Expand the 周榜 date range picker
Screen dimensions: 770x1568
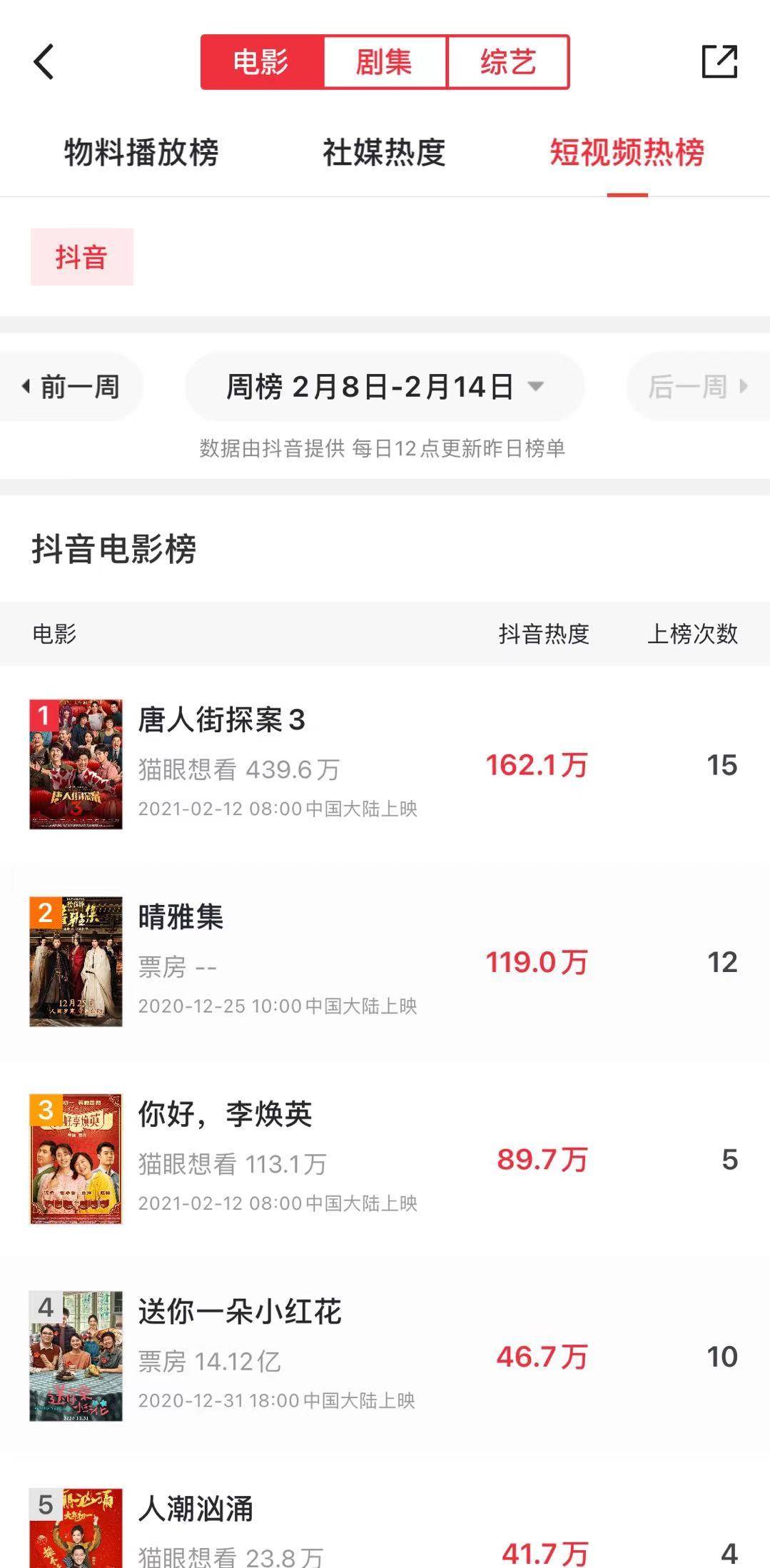pos(385,387)
